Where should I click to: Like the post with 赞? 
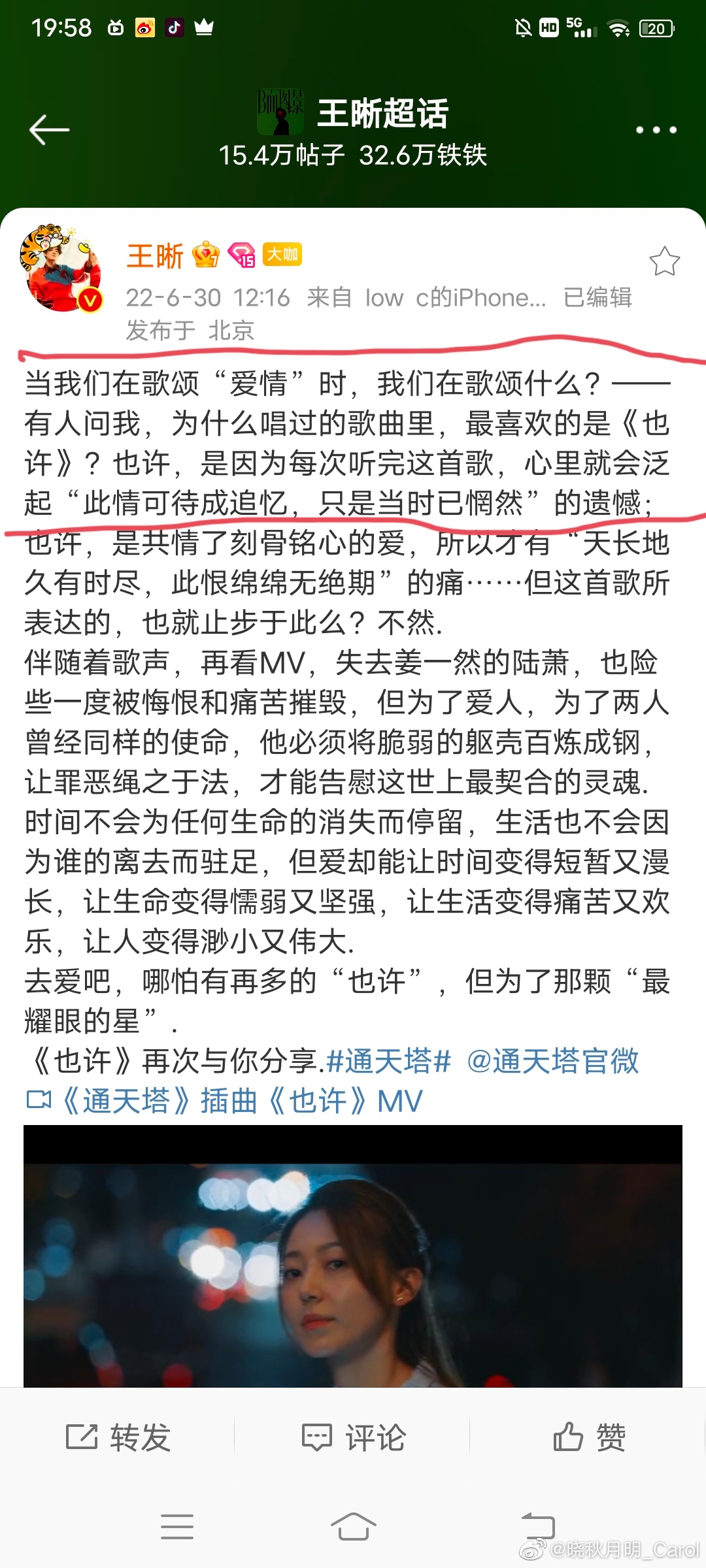589,1437
